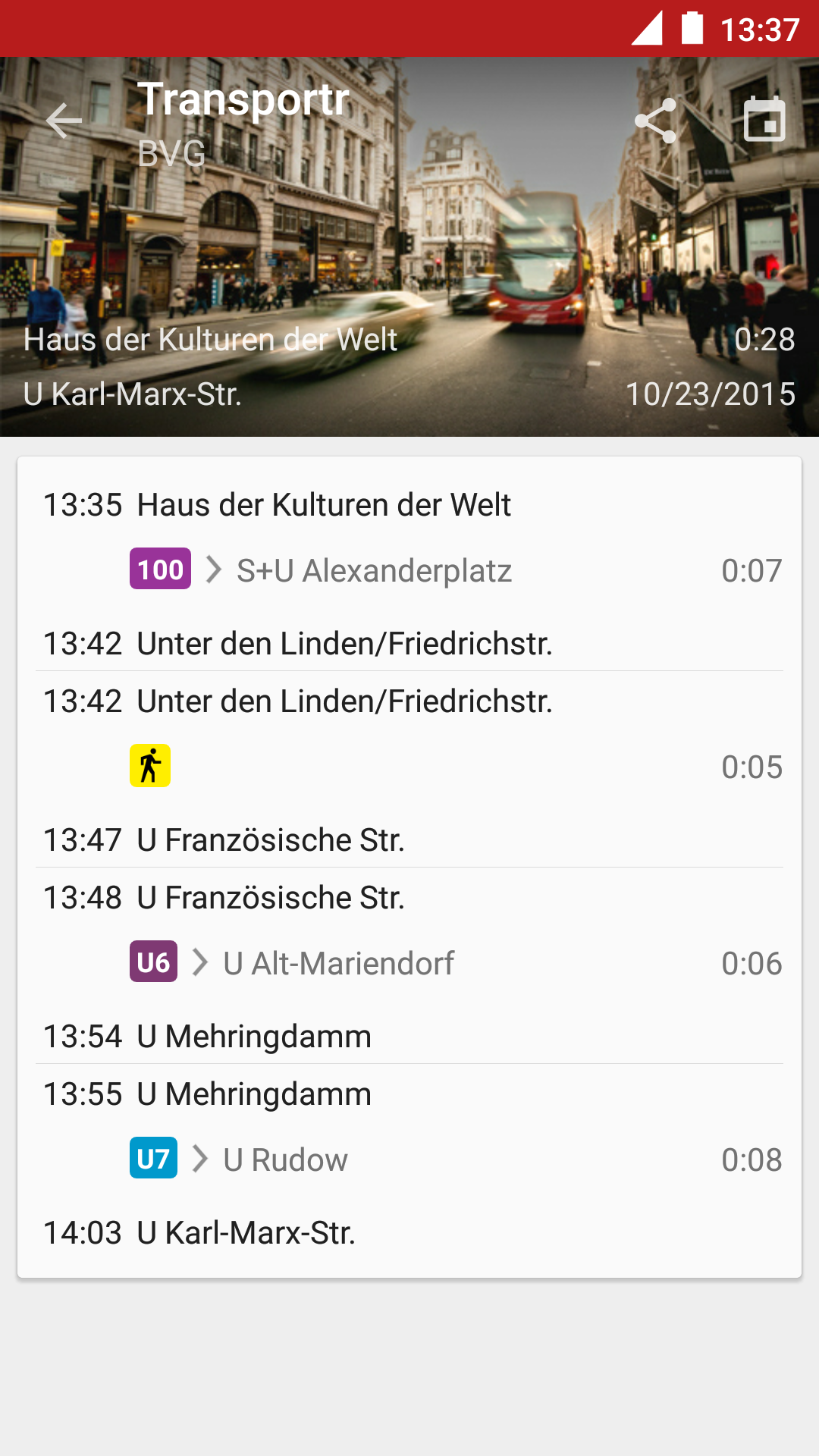Viewport: 819px width, 1456px height.
Task: Select the 13:48 U Französische Str. departure
Action: tap(224, 898)
